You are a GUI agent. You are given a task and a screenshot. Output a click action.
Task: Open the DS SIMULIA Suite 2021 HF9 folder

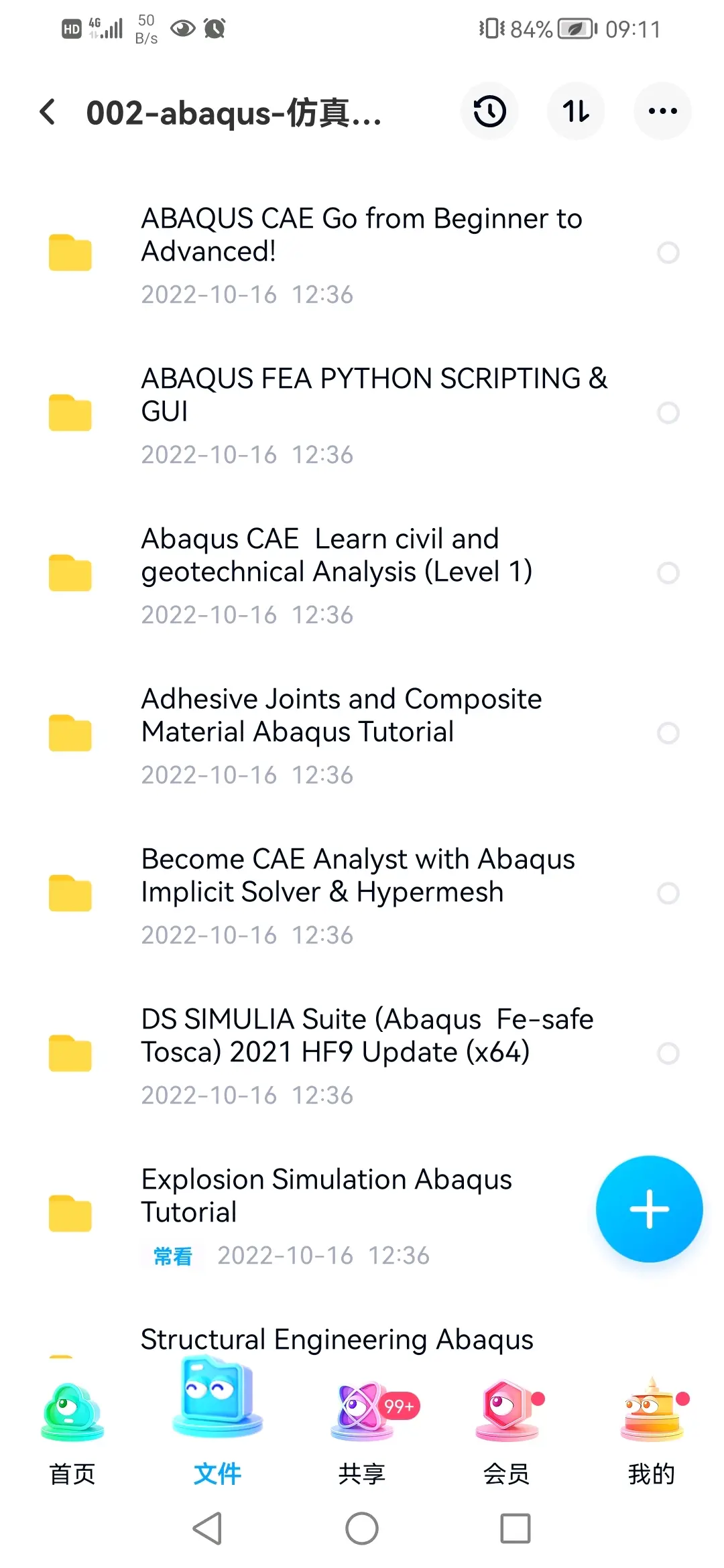click(362, 1054)
